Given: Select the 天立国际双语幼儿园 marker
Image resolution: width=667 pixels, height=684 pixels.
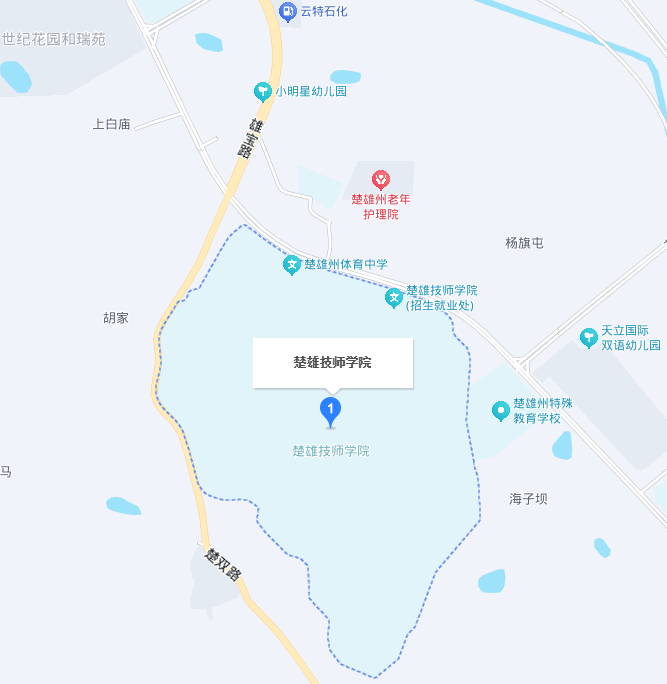Looking at the screenshot, I should (589, 337).
